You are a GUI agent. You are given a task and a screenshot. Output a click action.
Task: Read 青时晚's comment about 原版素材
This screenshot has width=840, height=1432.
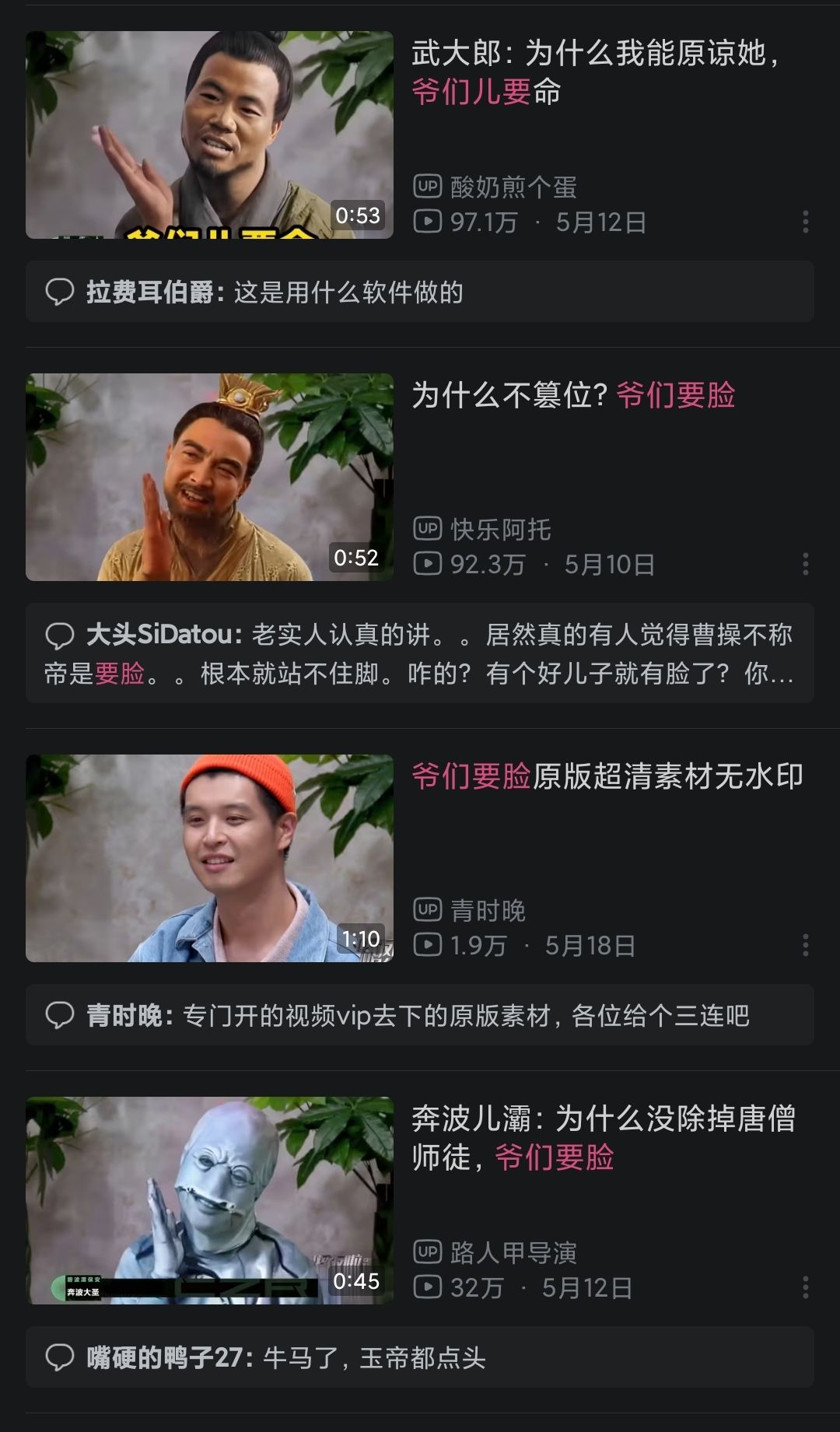(420, 1015)
